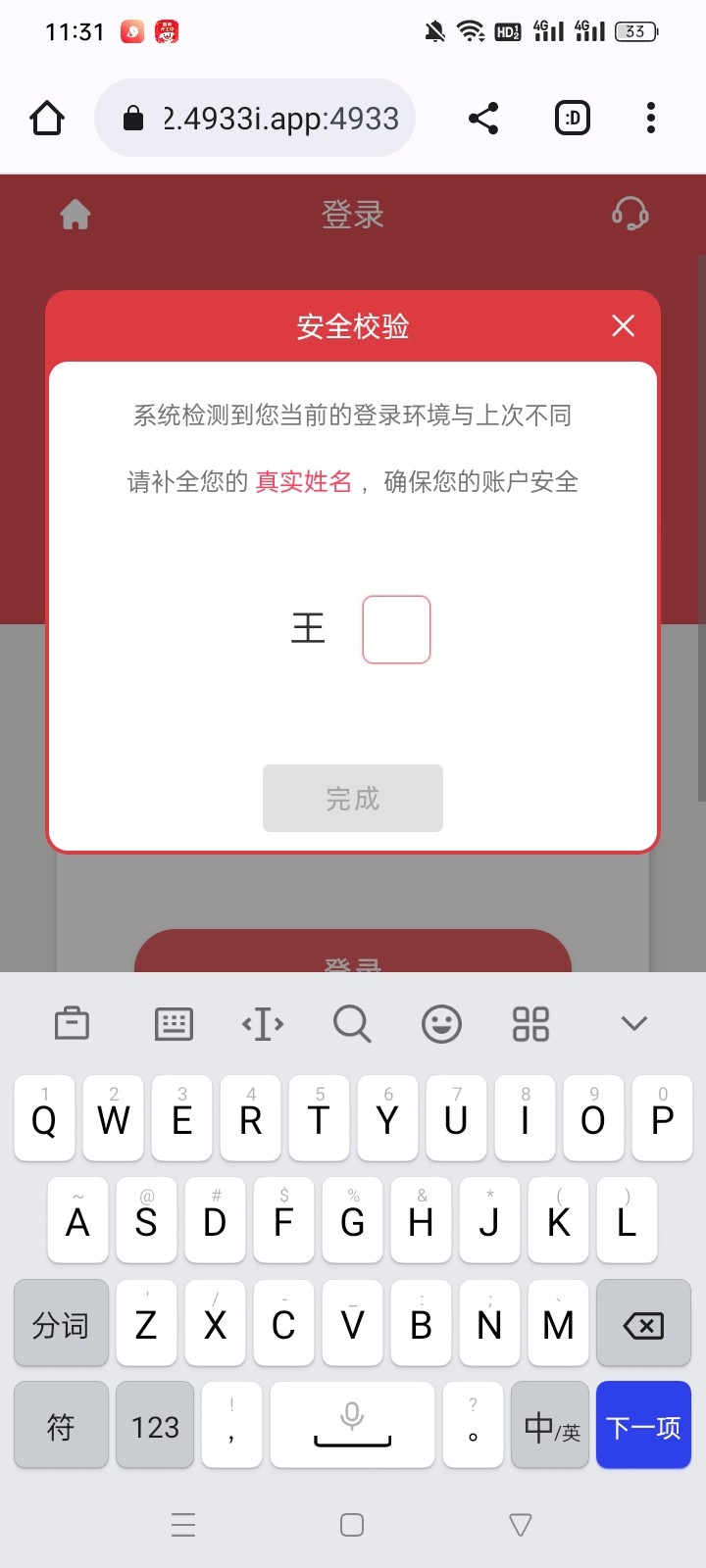This screenshot has height=1568, width=706.
Task: Tap the browser address bar
Action: click(255, 118)
